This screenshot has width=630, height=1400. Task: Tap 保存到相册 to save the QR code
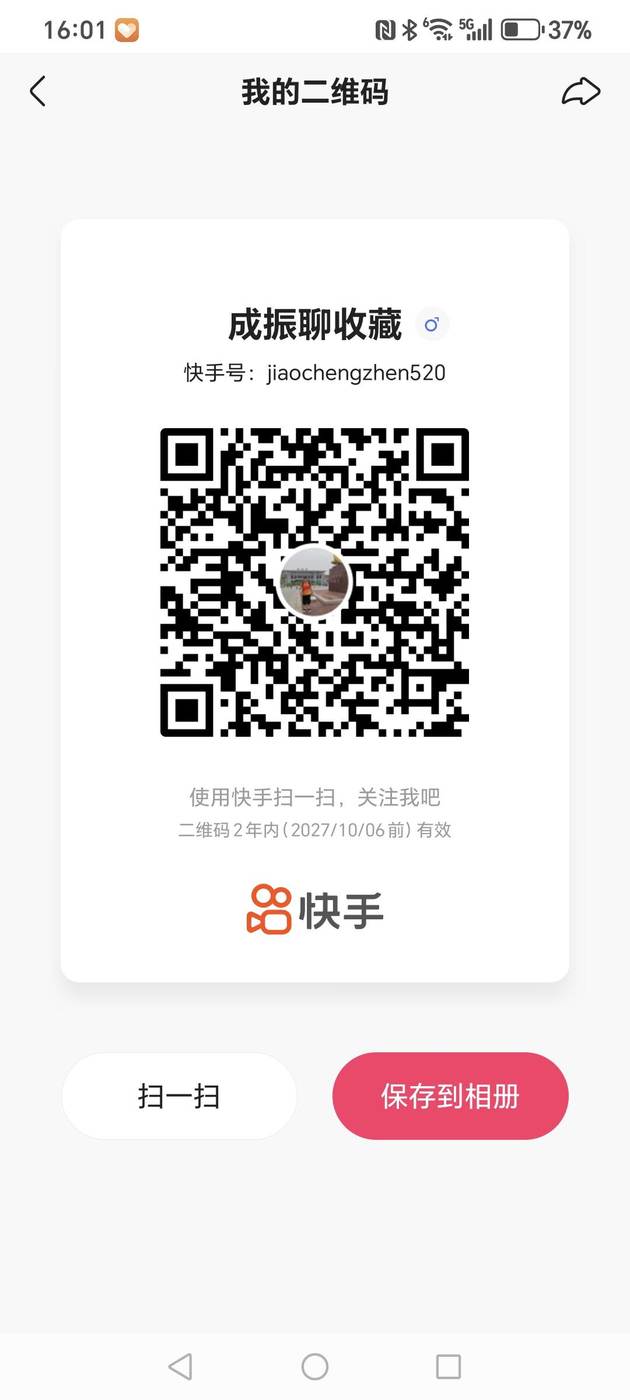[x=450, y=1096]
